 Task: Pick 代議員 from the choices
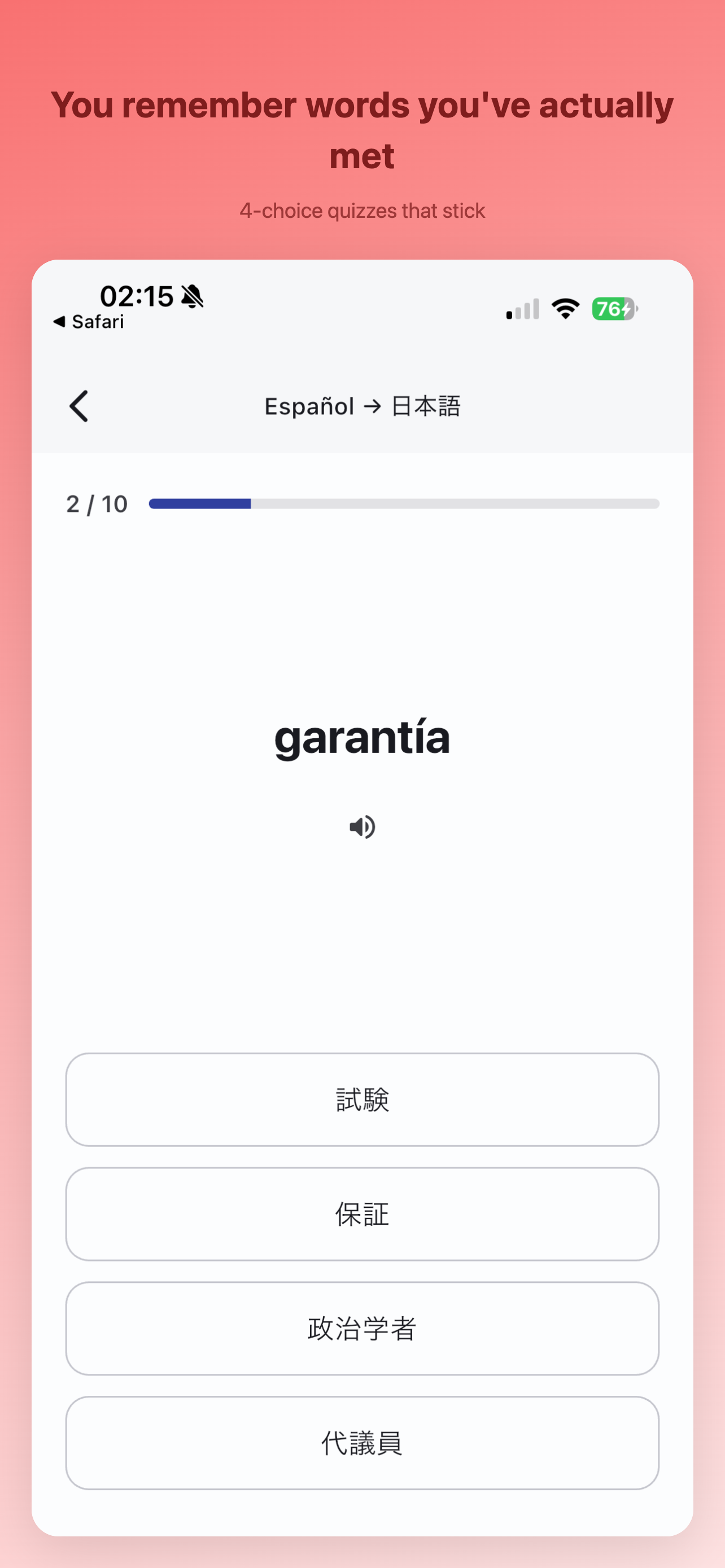coord(362,1444)
